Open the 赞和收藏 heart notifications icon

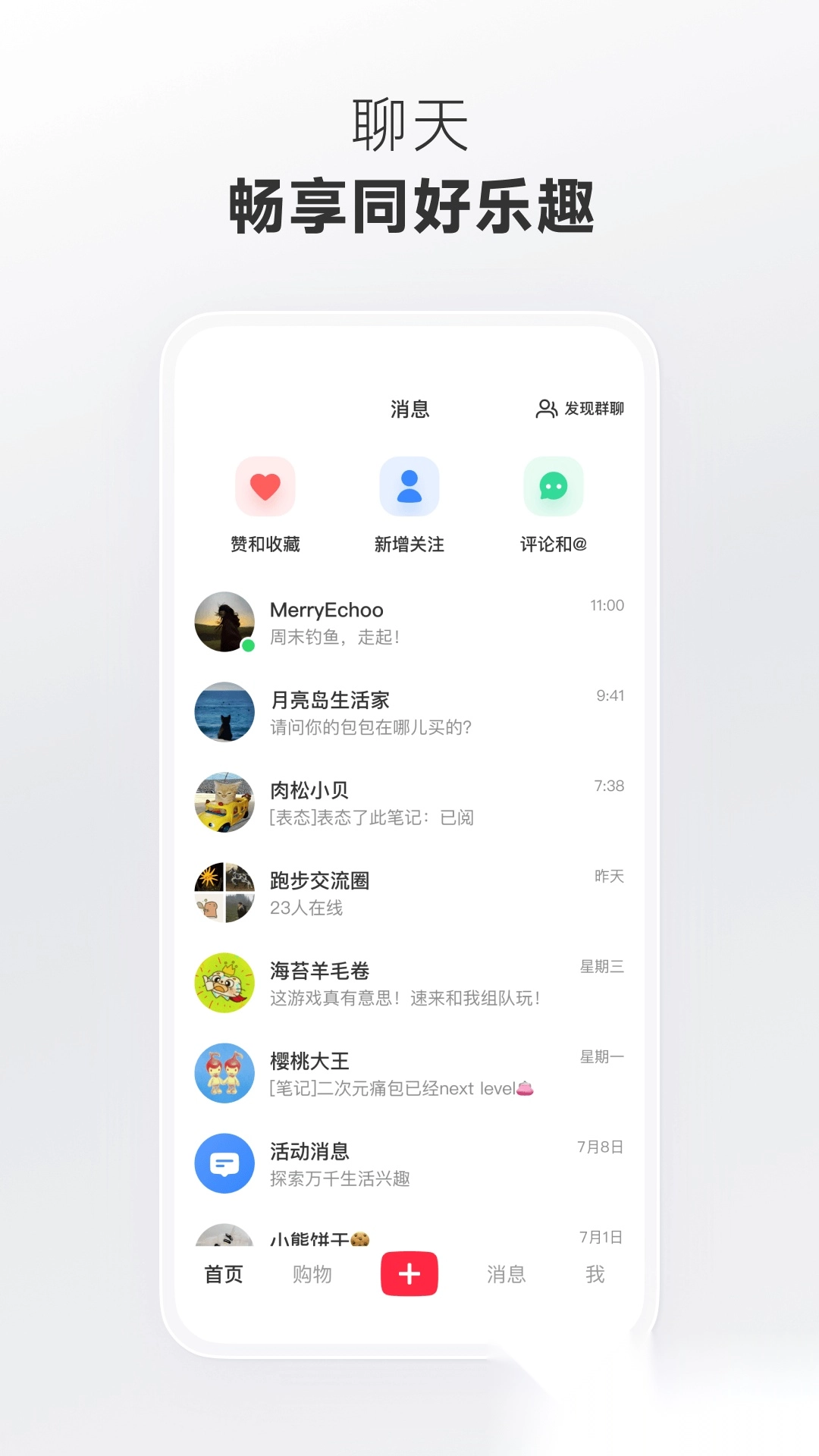265,486
